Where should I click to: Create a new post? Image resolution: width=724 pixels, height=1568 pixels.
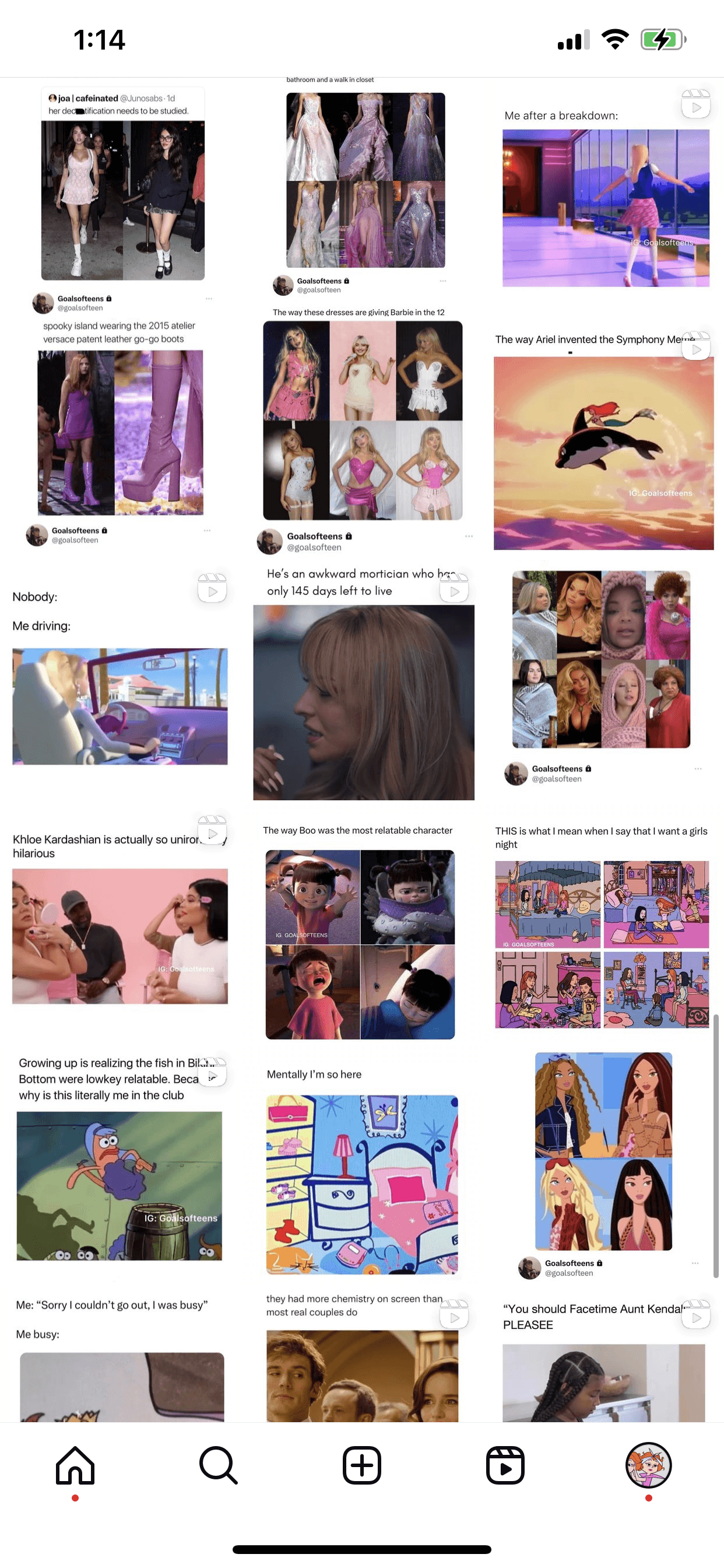(362, 1465)
